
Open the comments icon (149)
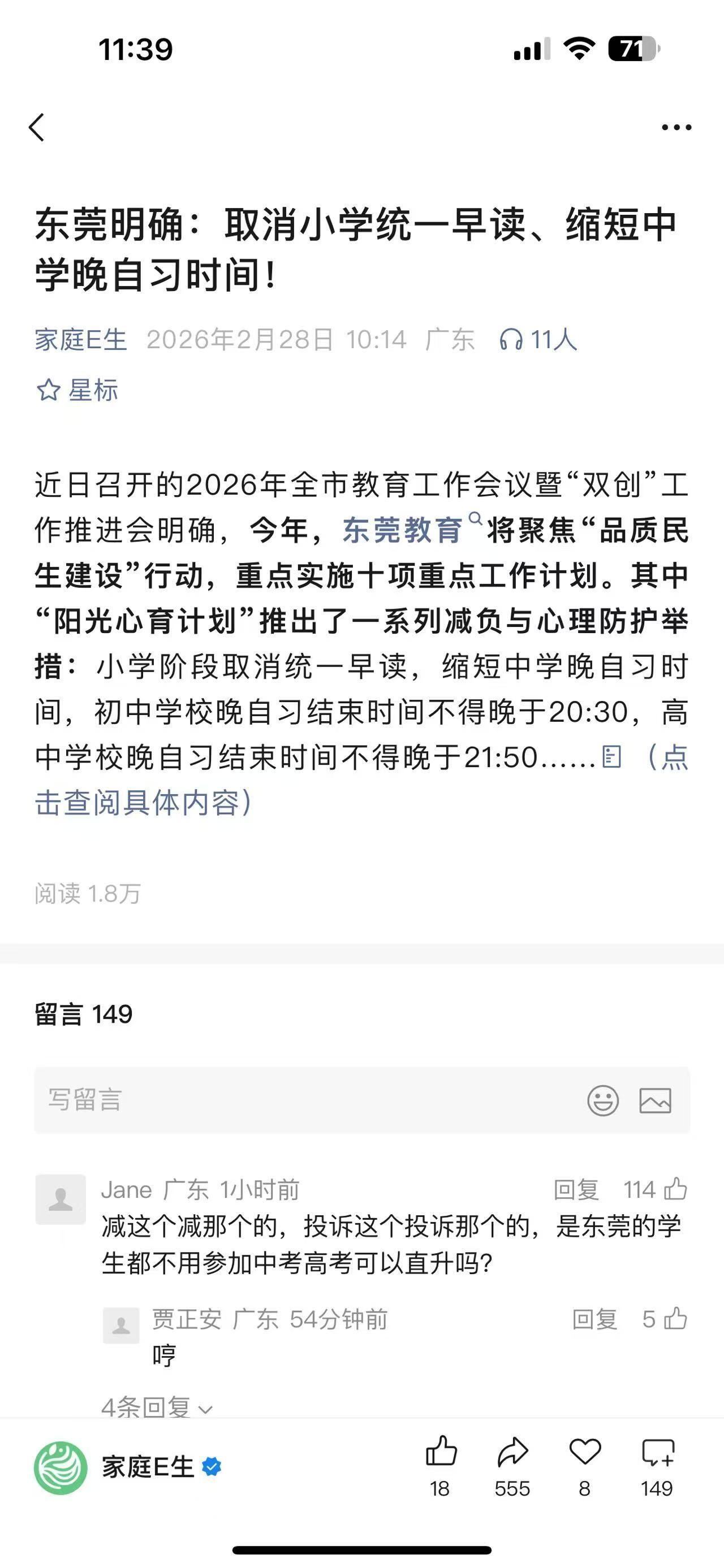click(657, 1465)
